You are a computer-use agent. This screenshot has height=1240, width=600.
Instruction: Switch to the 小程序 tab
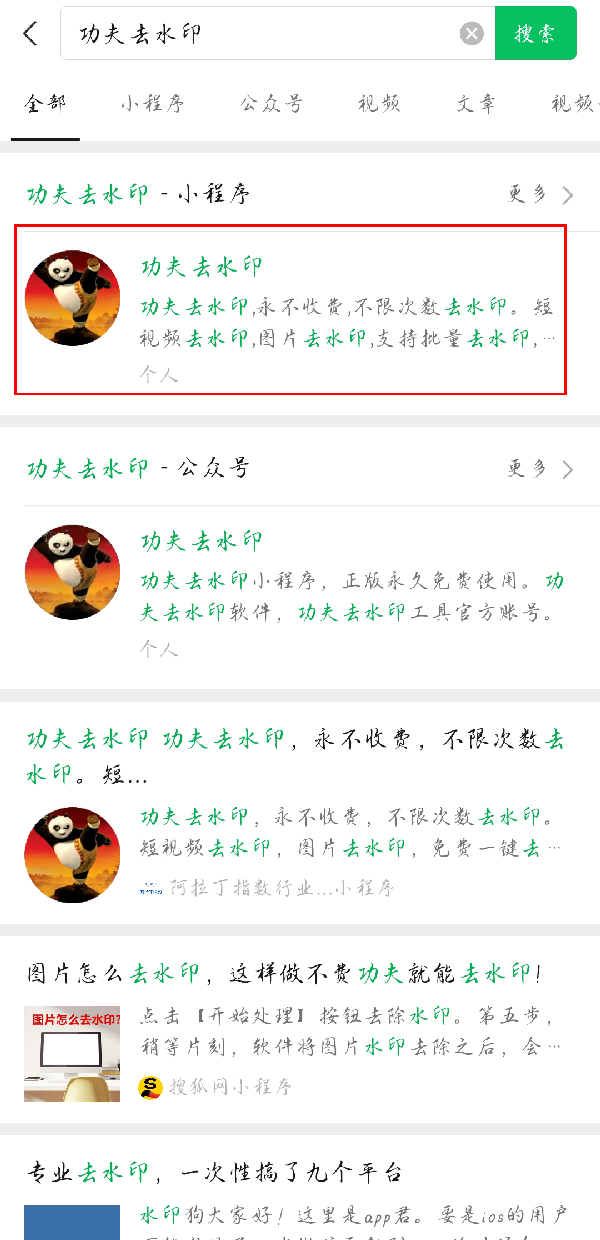pos(152,103)
